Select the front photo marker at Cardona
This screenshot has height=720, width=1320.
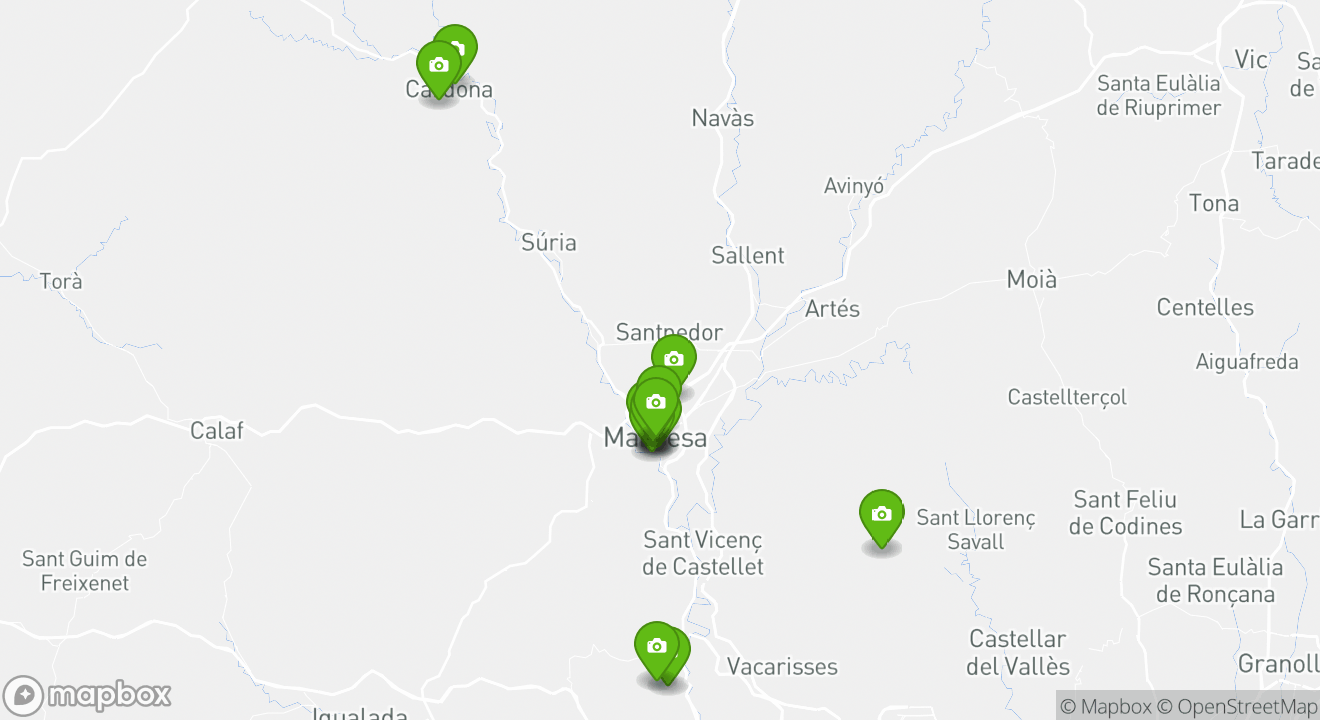(x=438, y=65)
